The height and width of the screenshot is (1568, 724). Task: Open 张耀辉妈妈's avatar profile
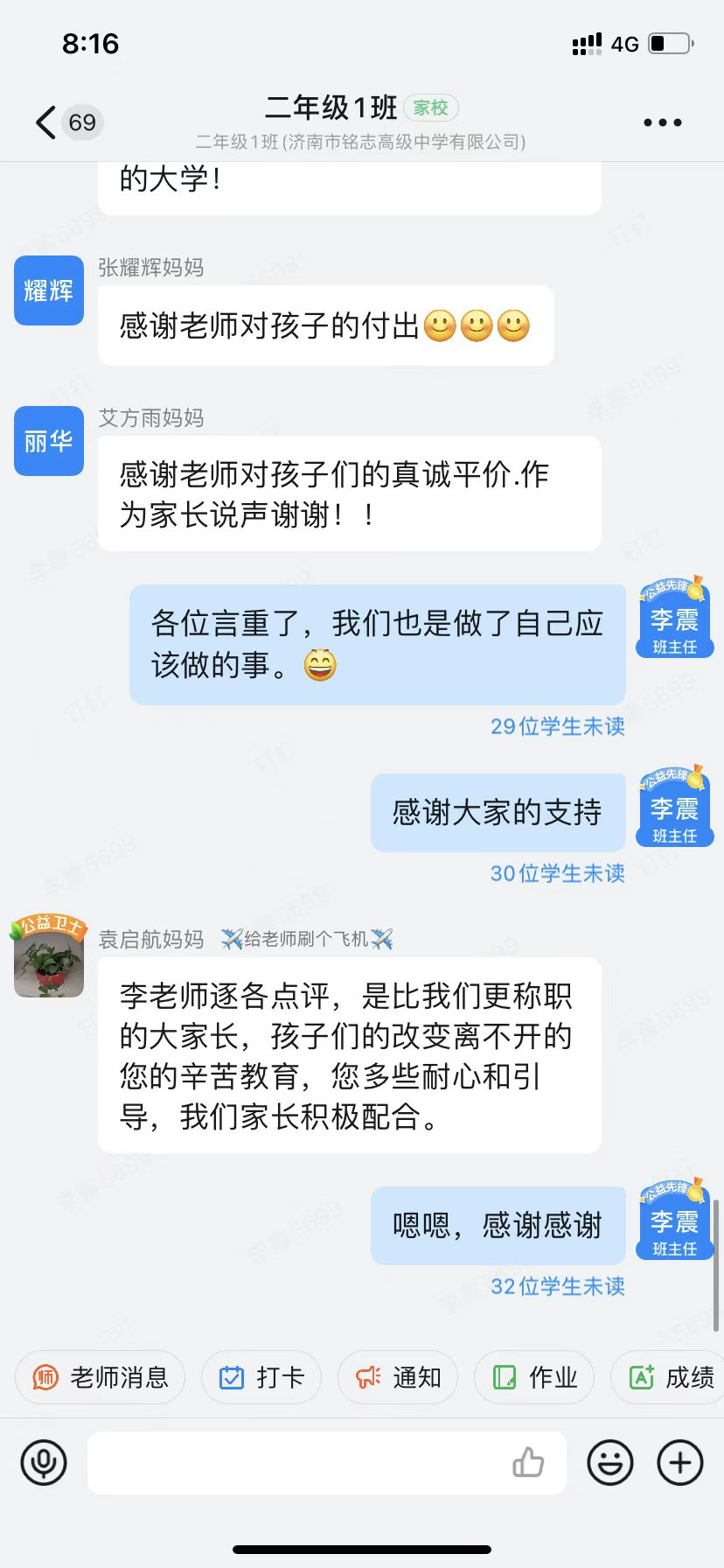[49, 290]
